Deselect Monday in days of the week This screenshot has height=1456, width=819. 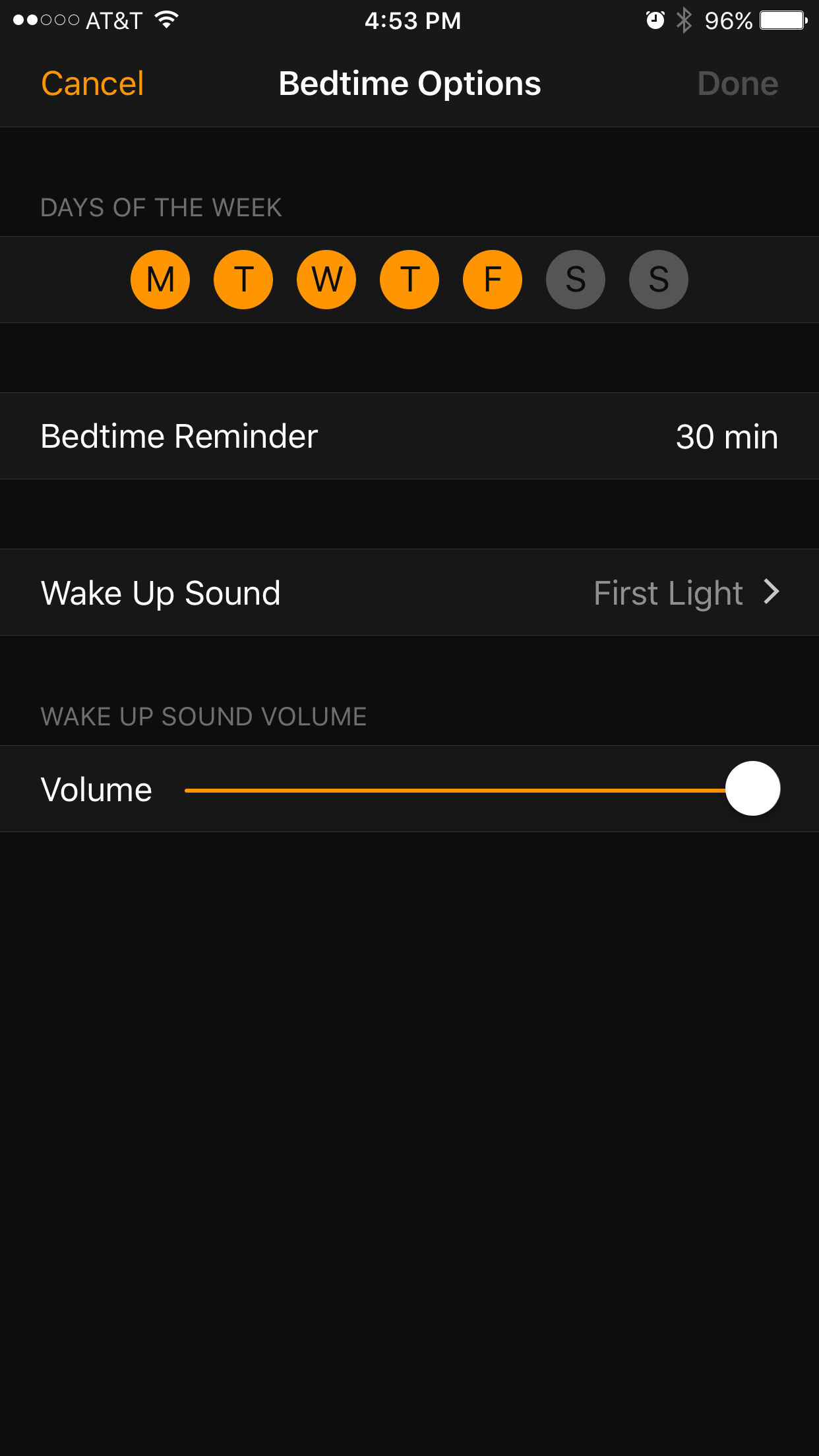(160, 280)
